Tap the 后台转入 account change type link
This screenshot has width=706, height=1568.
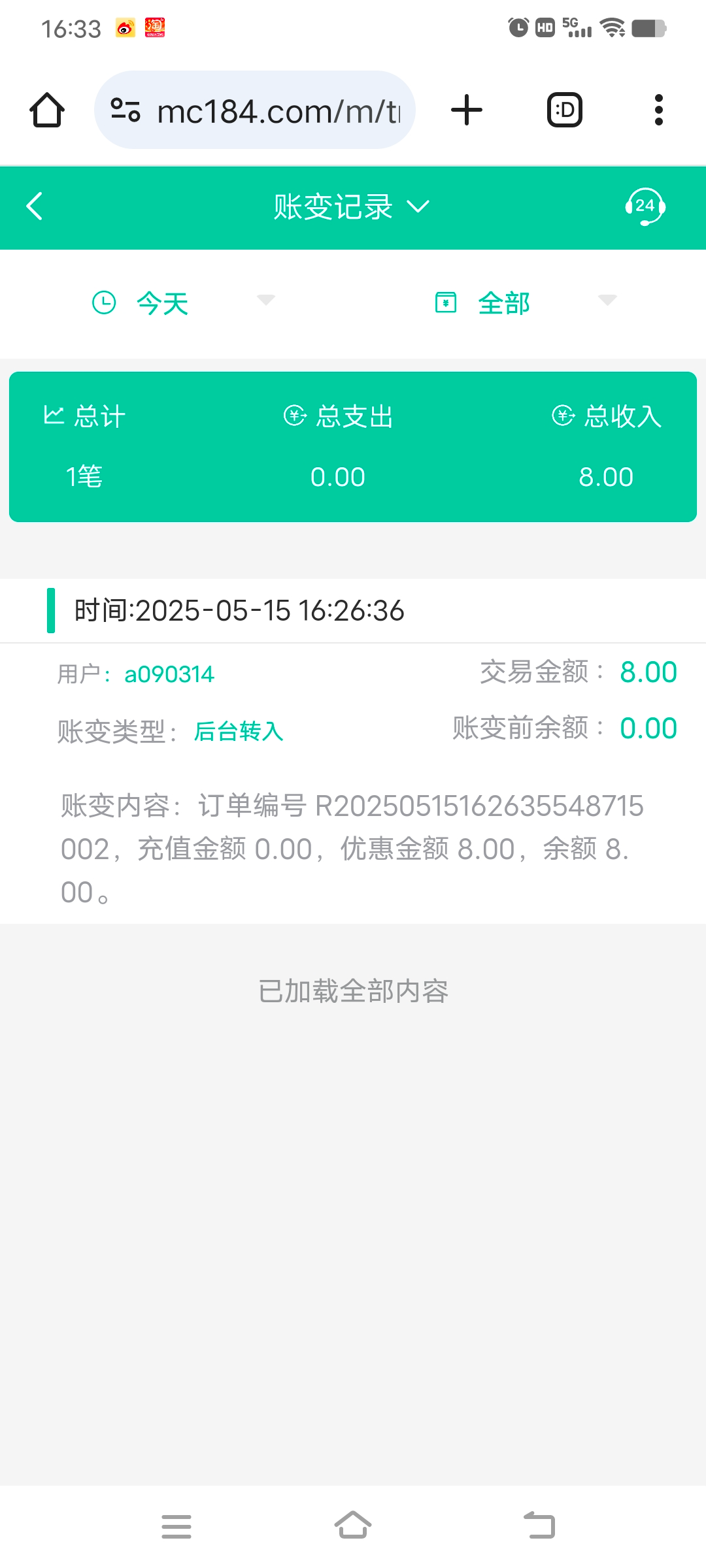pos(237,731)
